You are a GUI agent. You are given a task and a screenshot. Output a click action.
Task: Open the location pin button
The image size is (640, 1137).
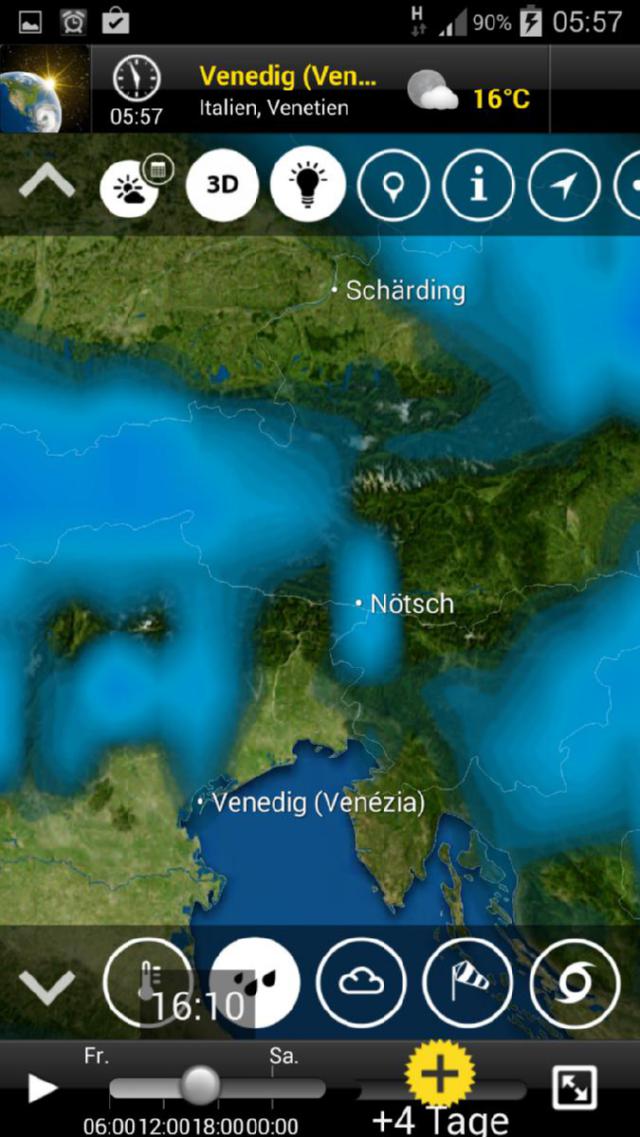pos(393,185)
